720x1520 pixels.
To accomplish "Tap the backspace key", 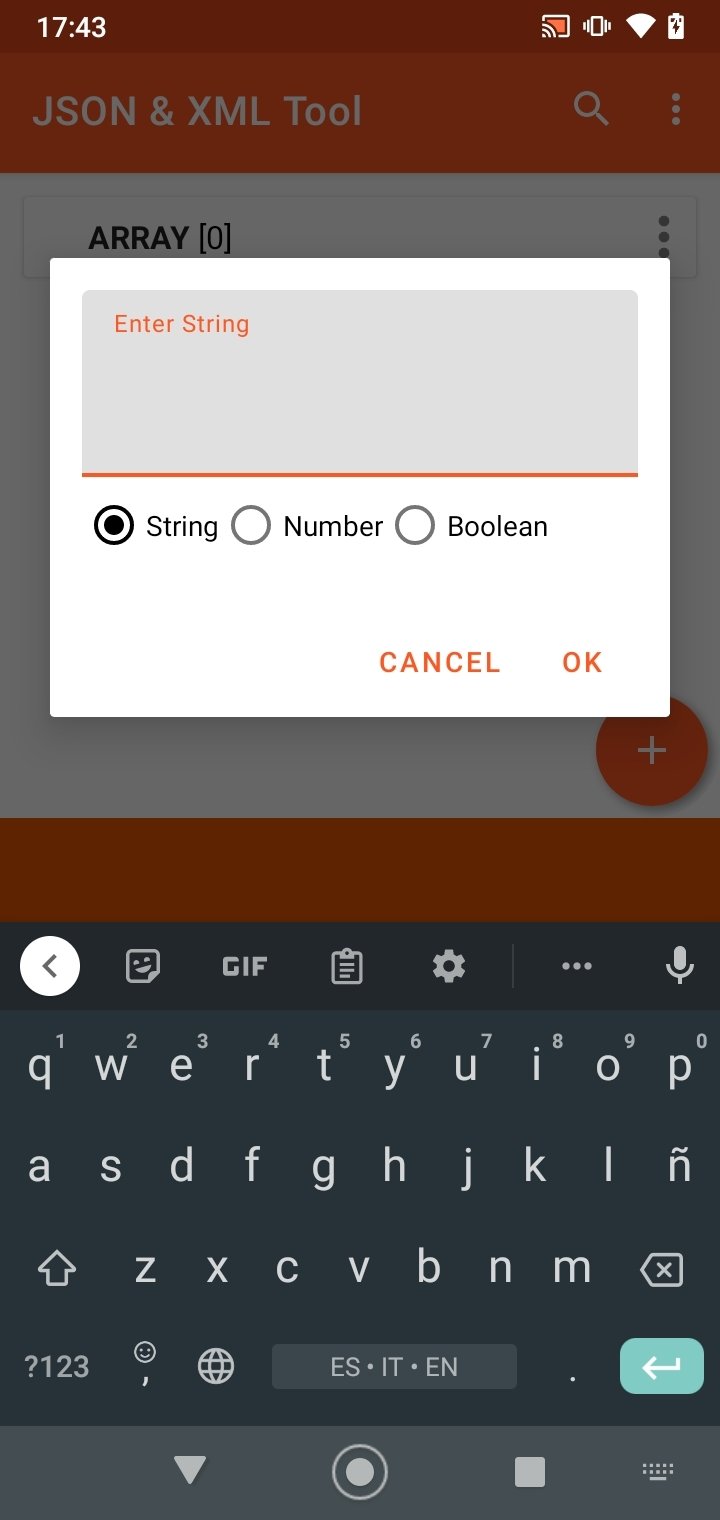I will (661, 1269).
